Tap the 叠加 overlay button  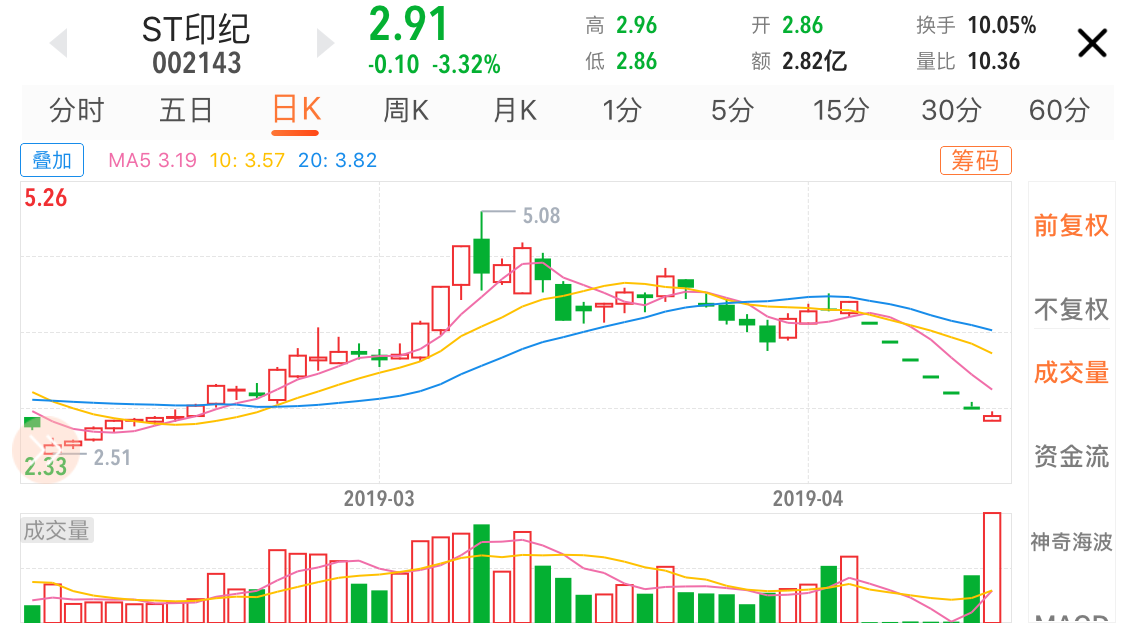[x=52, y=160]
